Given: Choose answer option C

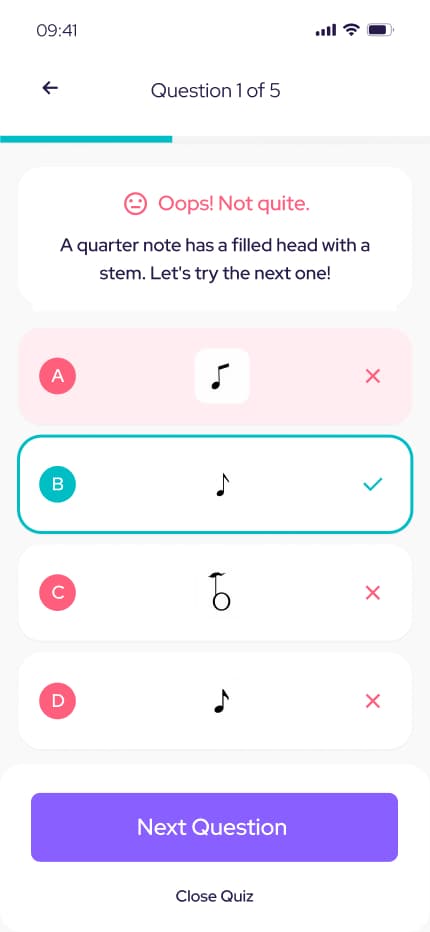Looking at the screenshot, I should (x=215, y=593).
